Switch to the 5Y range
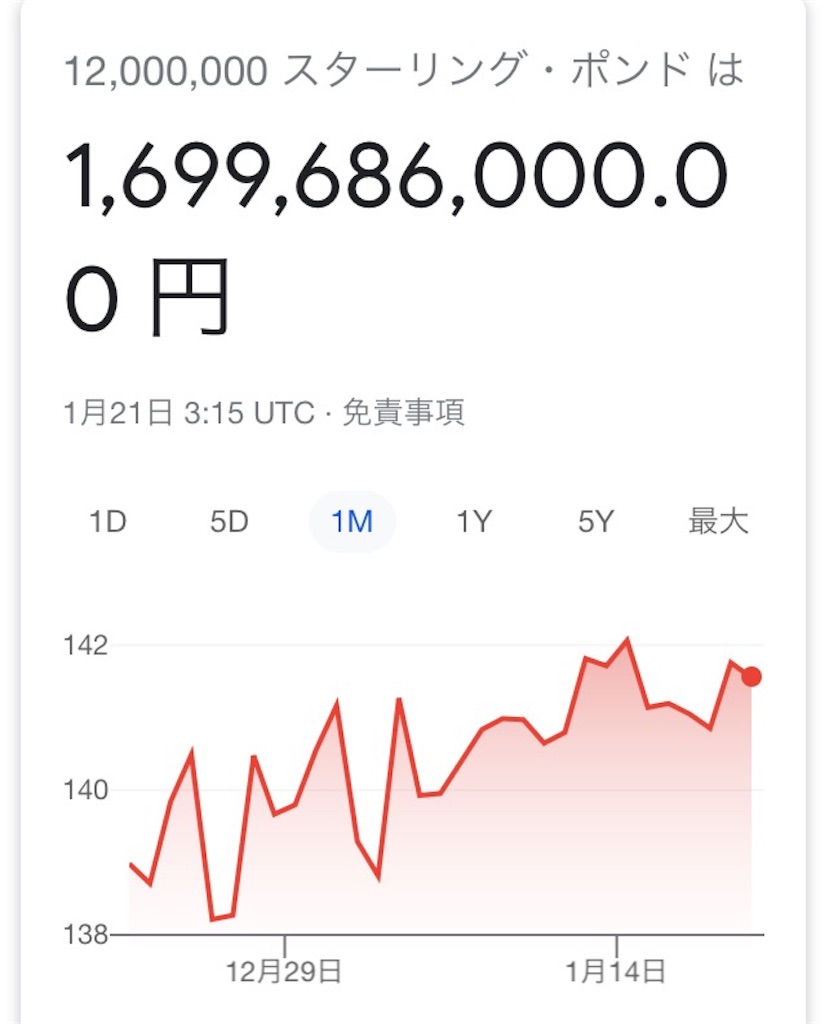Screen dimensions: 827x1024 pos(595,521)
